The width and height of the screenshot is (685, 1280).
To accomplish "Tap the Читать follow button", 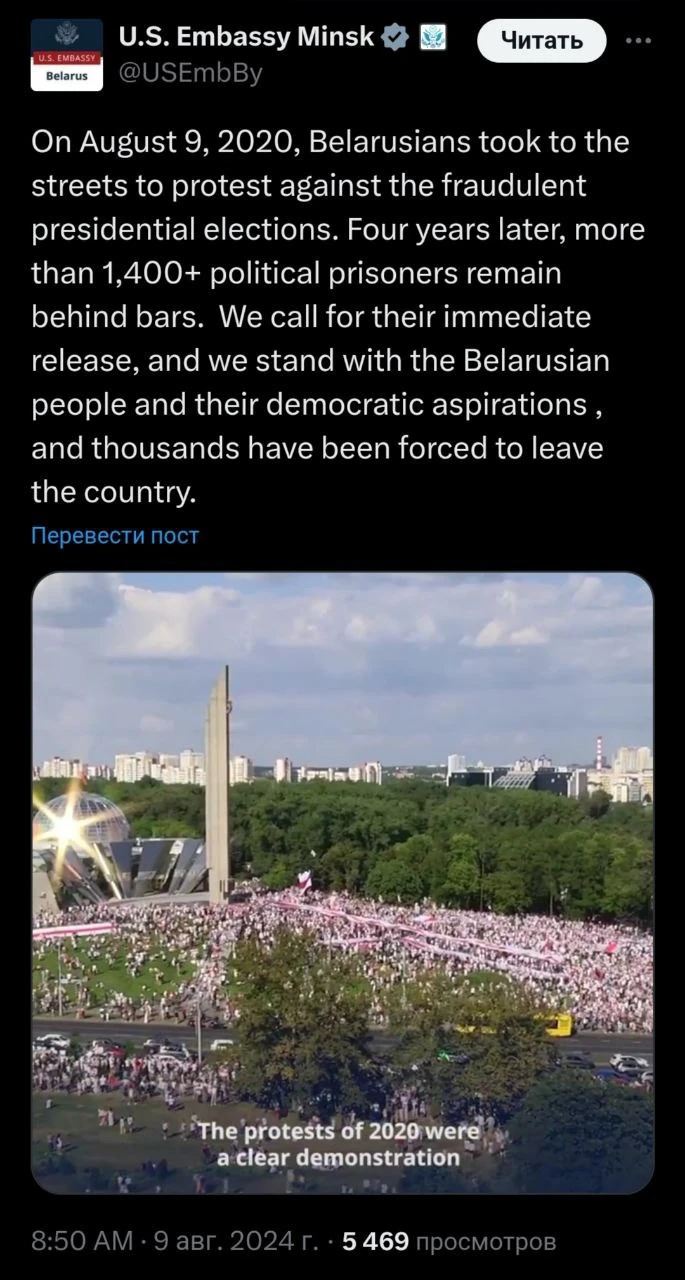I will (x=541, y=41).
